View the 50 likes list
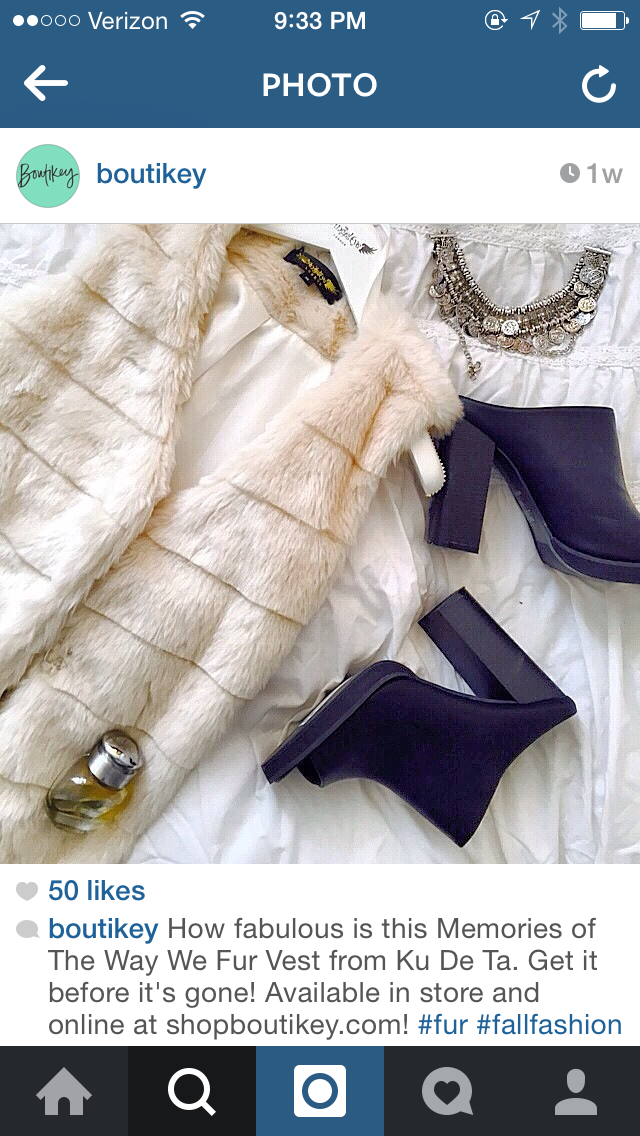 coord(96,890)
